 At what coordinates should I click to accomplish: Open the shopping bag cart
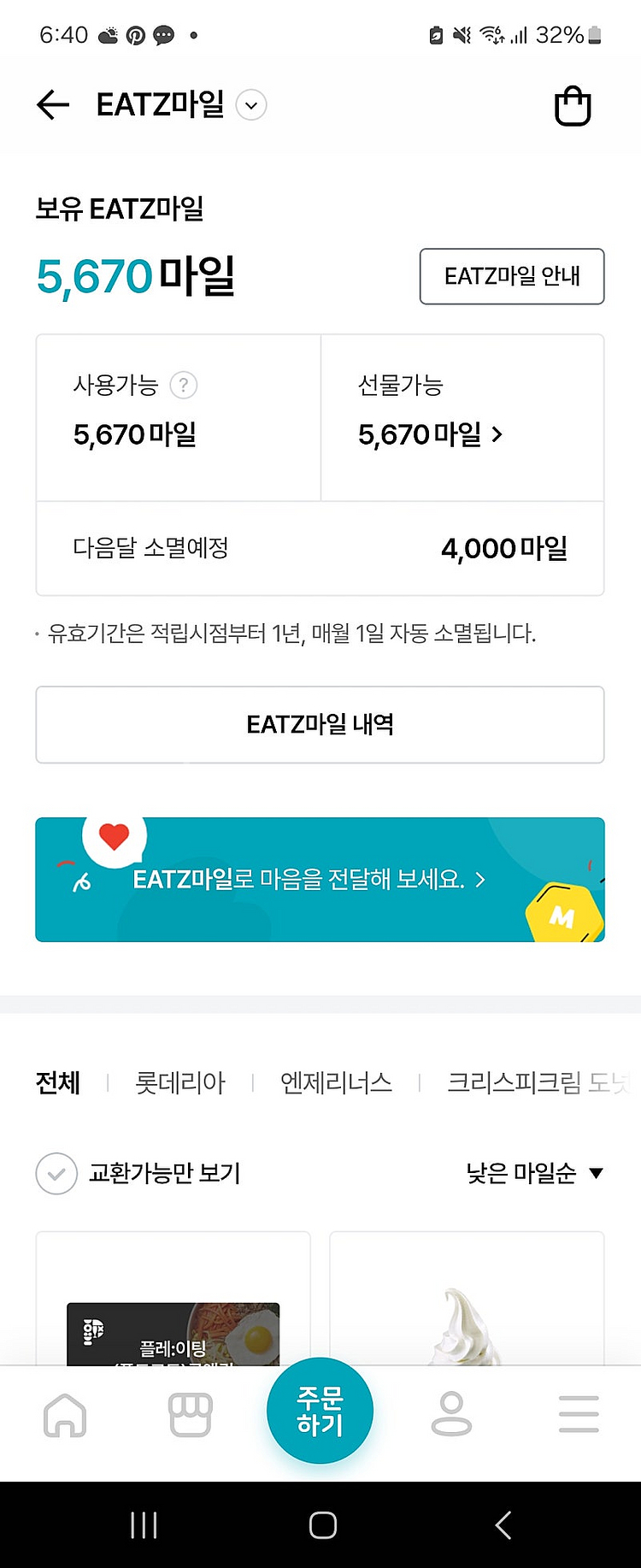573,106
